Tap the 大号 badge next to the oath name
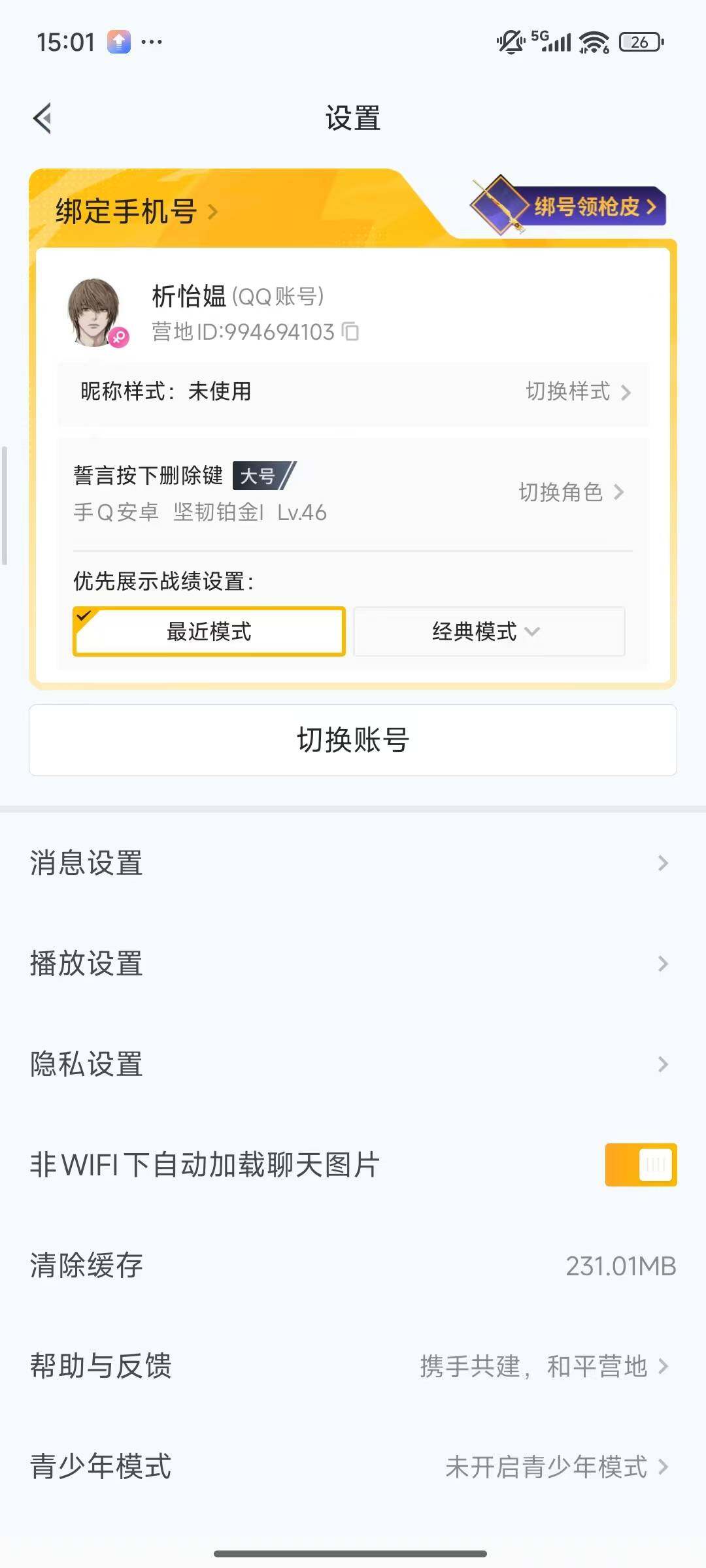This screenshot has width=706, height=1568. click(x=261, y=478)
